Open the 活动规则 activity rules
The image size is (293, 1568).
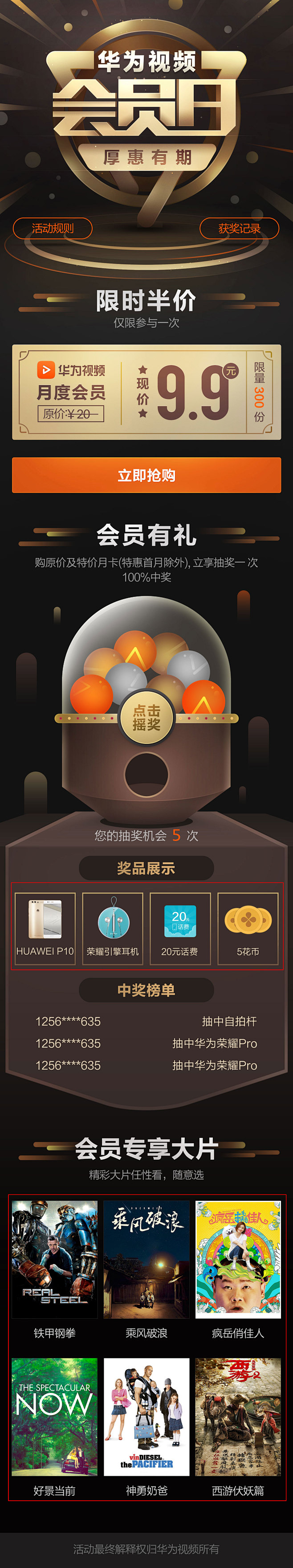53,228
